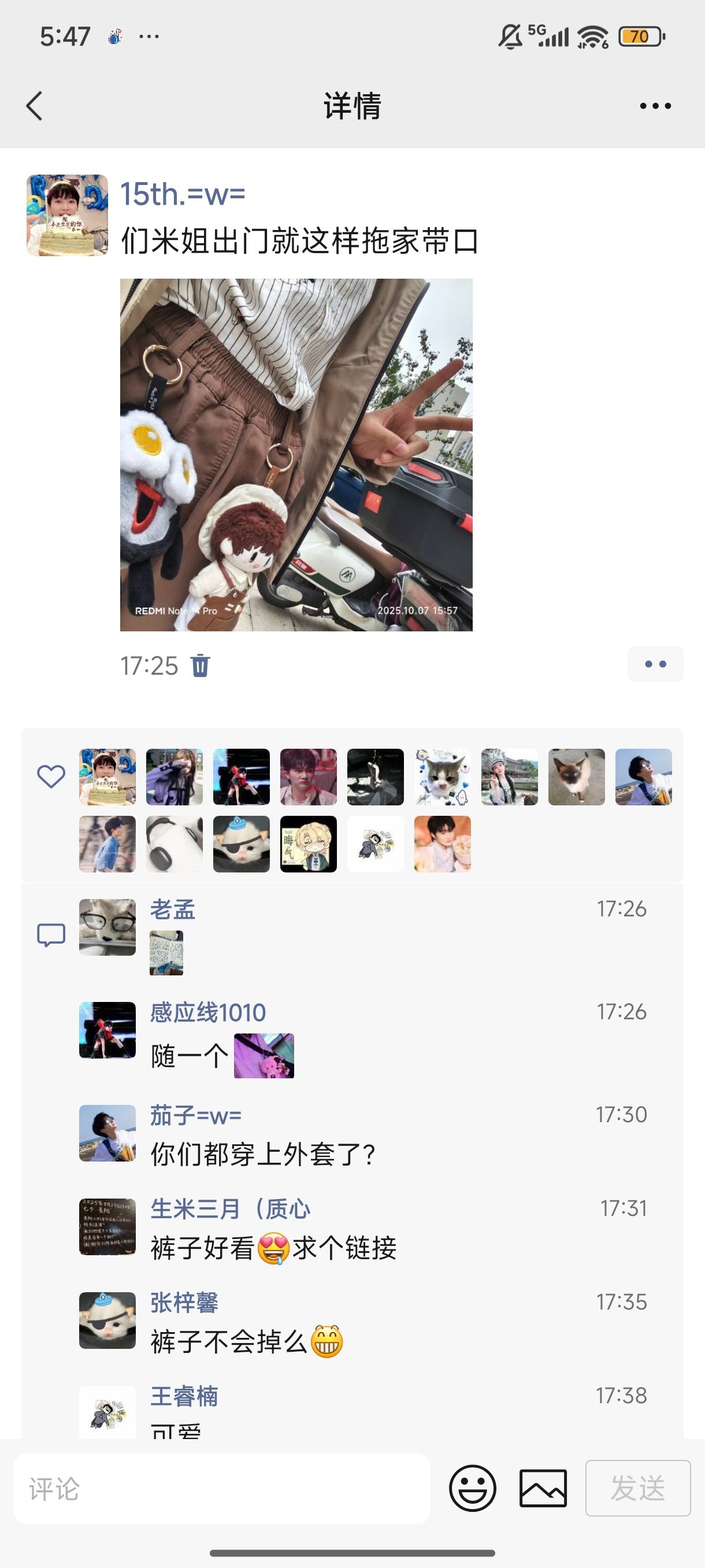Focus the 评论 comment input field
This screenshot has height=1568, width=705.
[222, 1489]
